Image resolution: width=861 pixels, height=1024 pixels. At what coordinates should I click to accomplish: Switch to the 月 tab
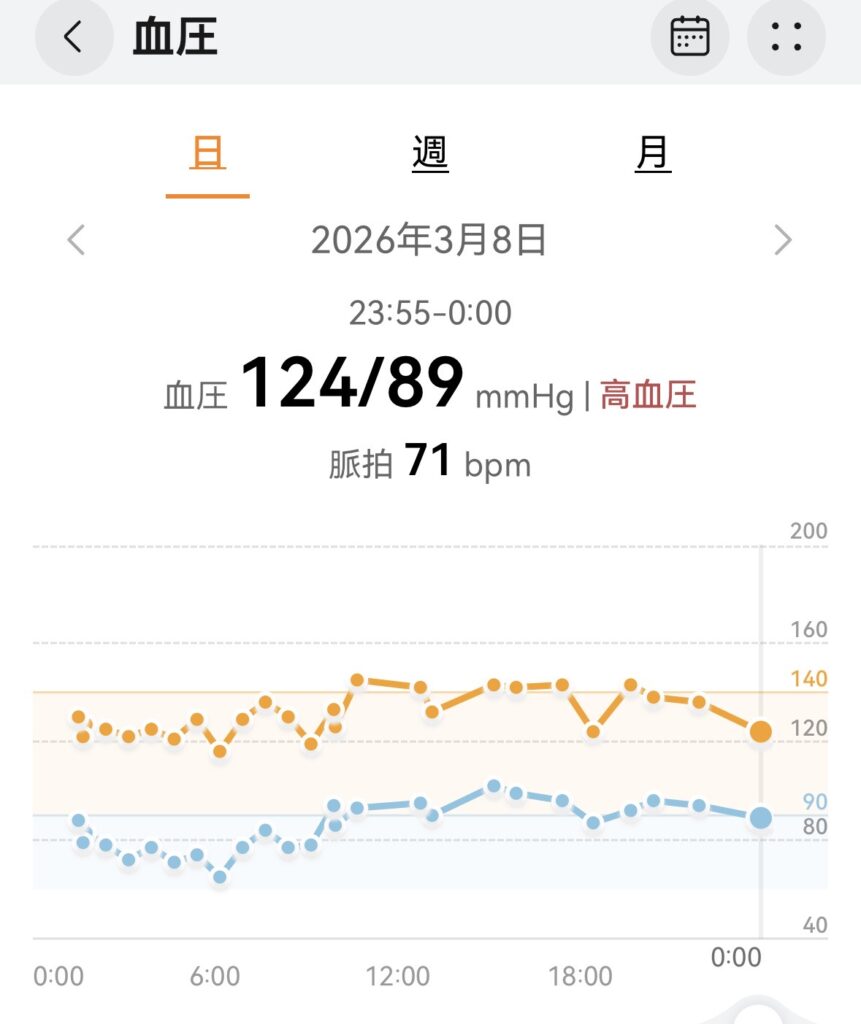tap(652, 155)
